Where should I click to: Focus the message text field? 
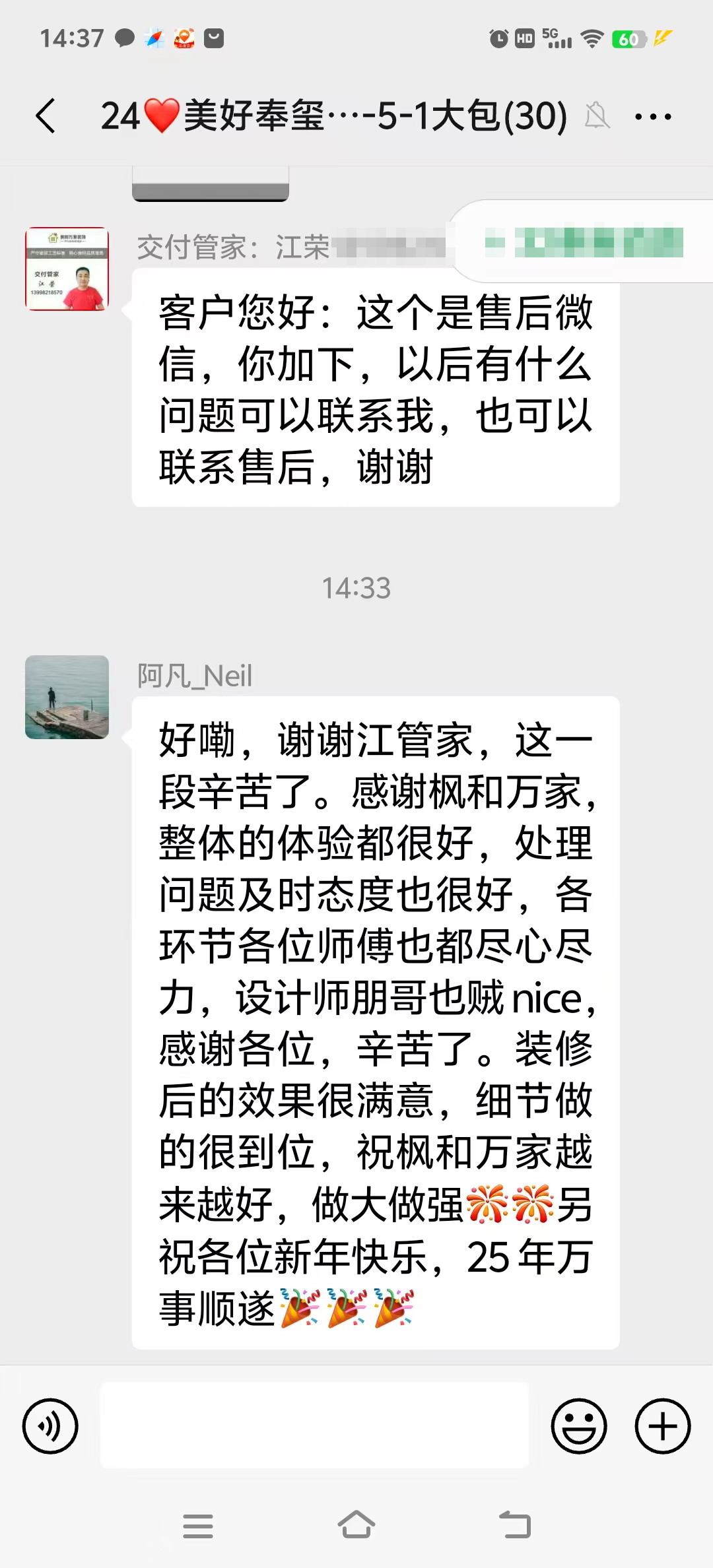[314, 1426]
